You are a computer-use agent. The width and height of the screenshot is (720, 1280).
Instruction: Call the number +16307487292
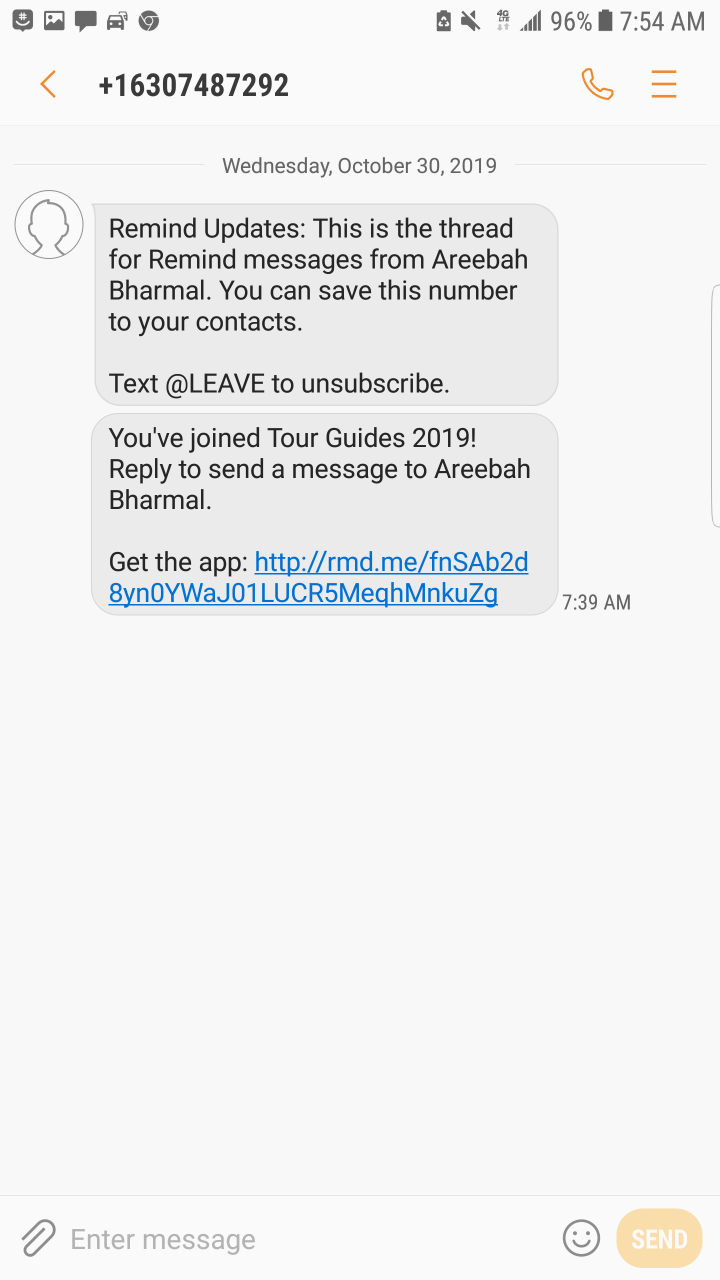tap(597, 85)
